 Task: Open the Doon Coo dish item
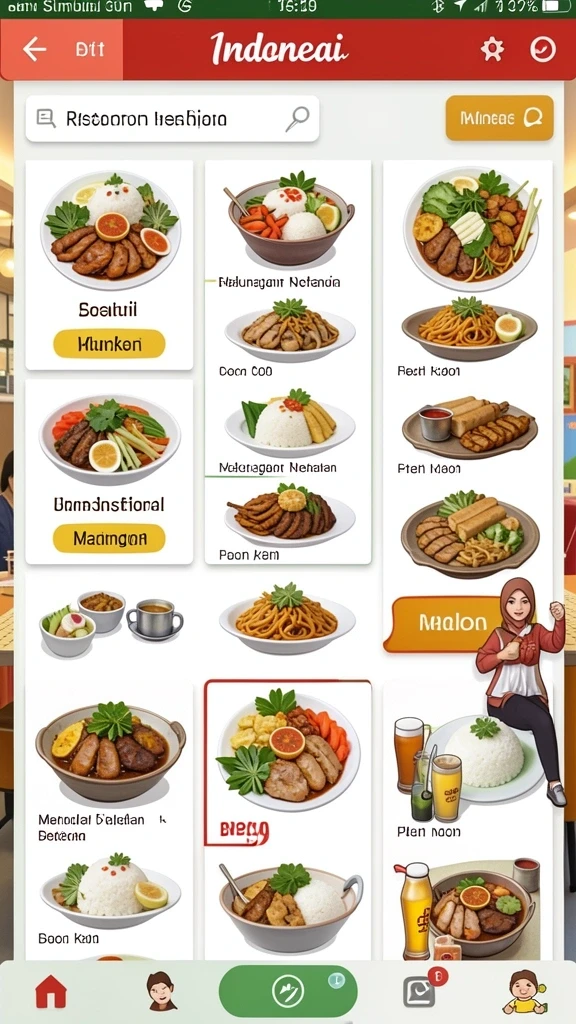(x=289, y=338)
